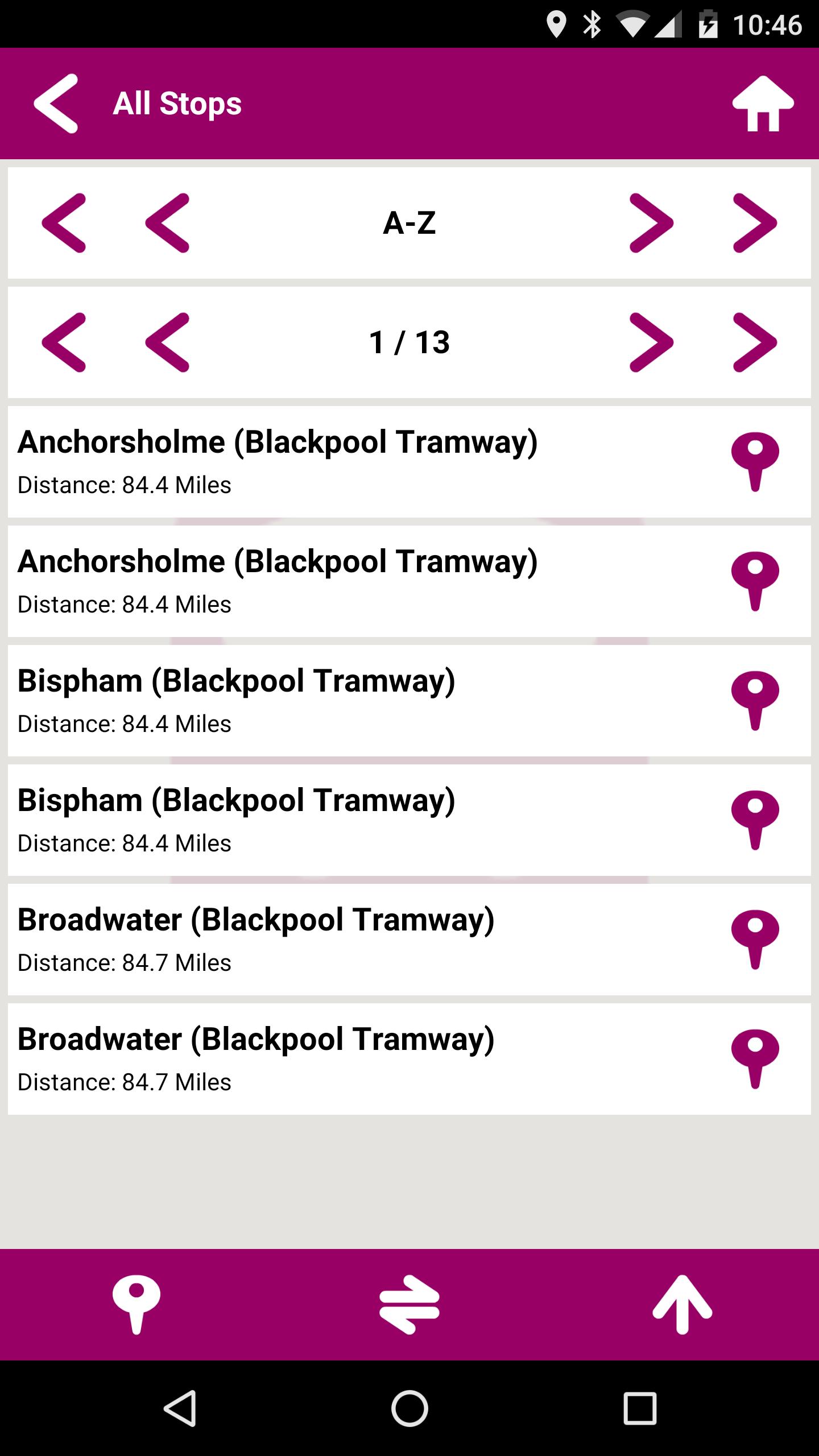Screen dimensions: 819x1456
Task: Open the home screen via home icon
Action: pyautogui.click(x=764, y=104)
